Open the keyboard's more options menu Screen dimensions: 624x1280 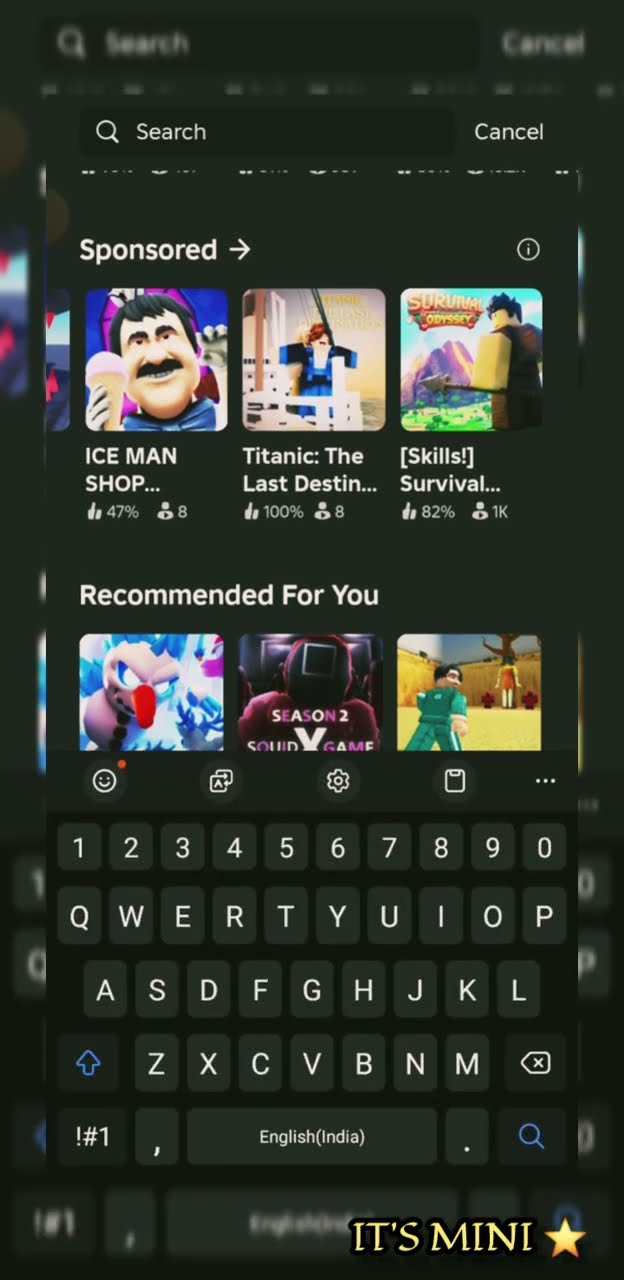click(545, 781)
